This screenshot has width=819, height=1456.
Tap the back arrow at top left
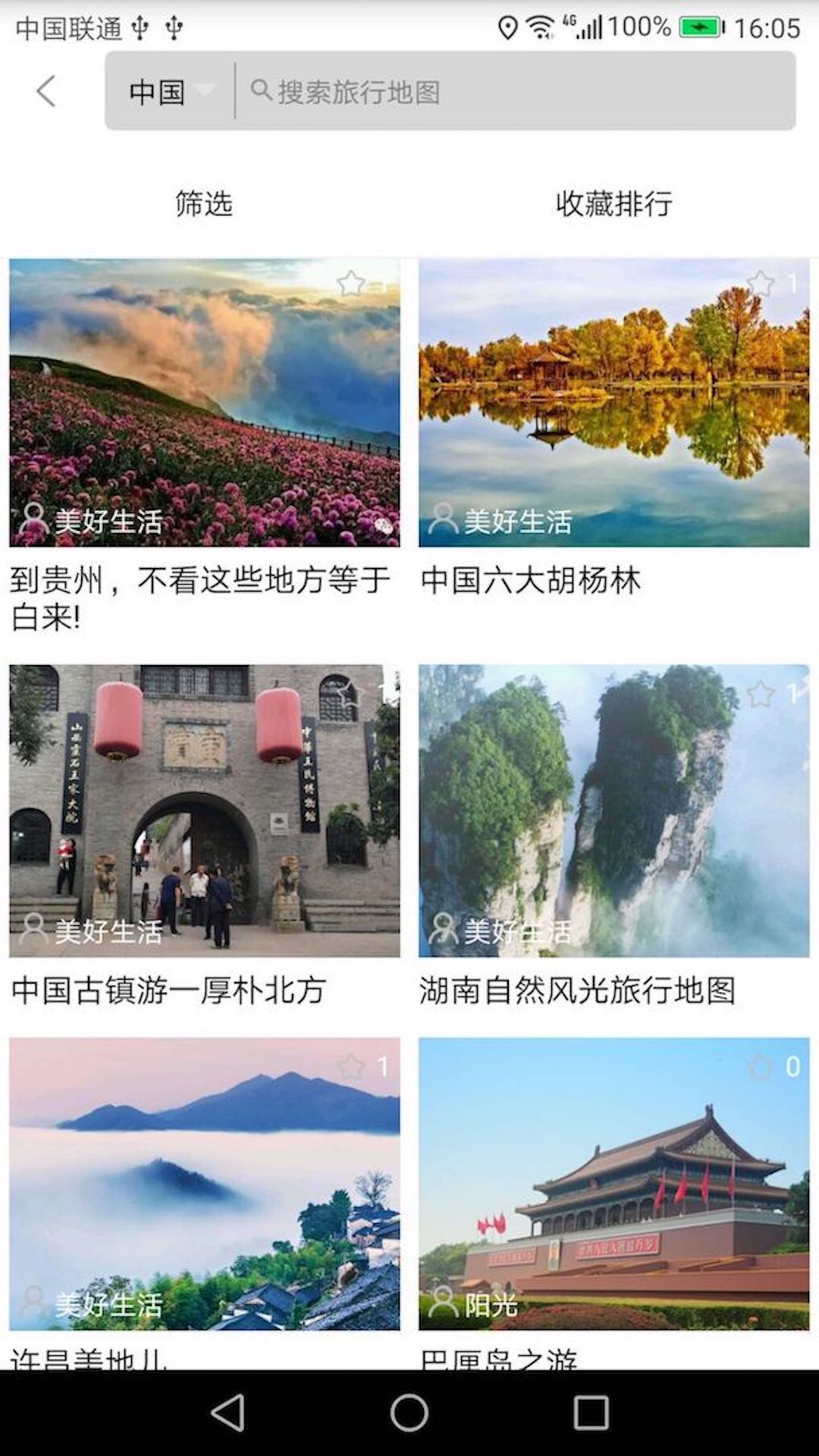click(45, 93)
